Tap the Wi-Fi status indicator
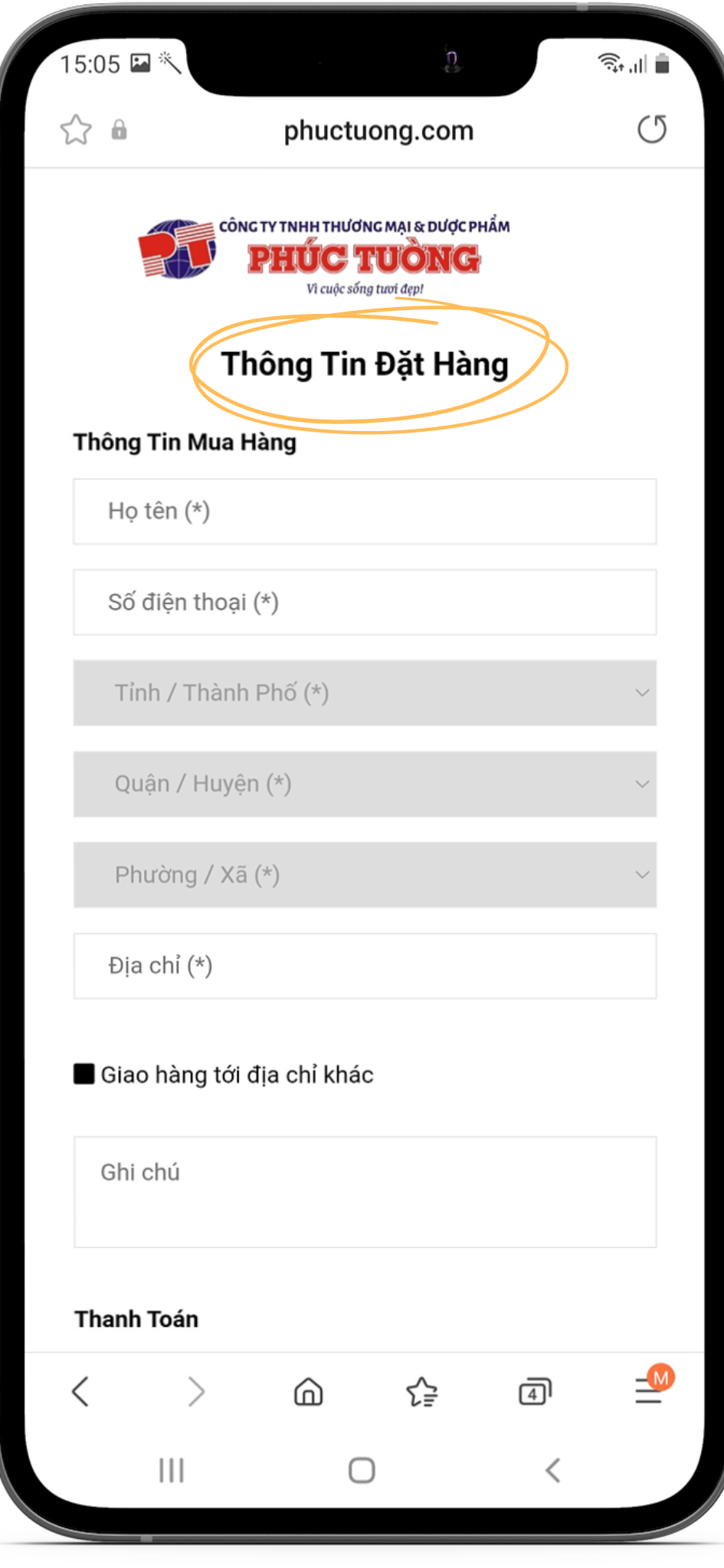724x1568 pixels. (611, 63)
